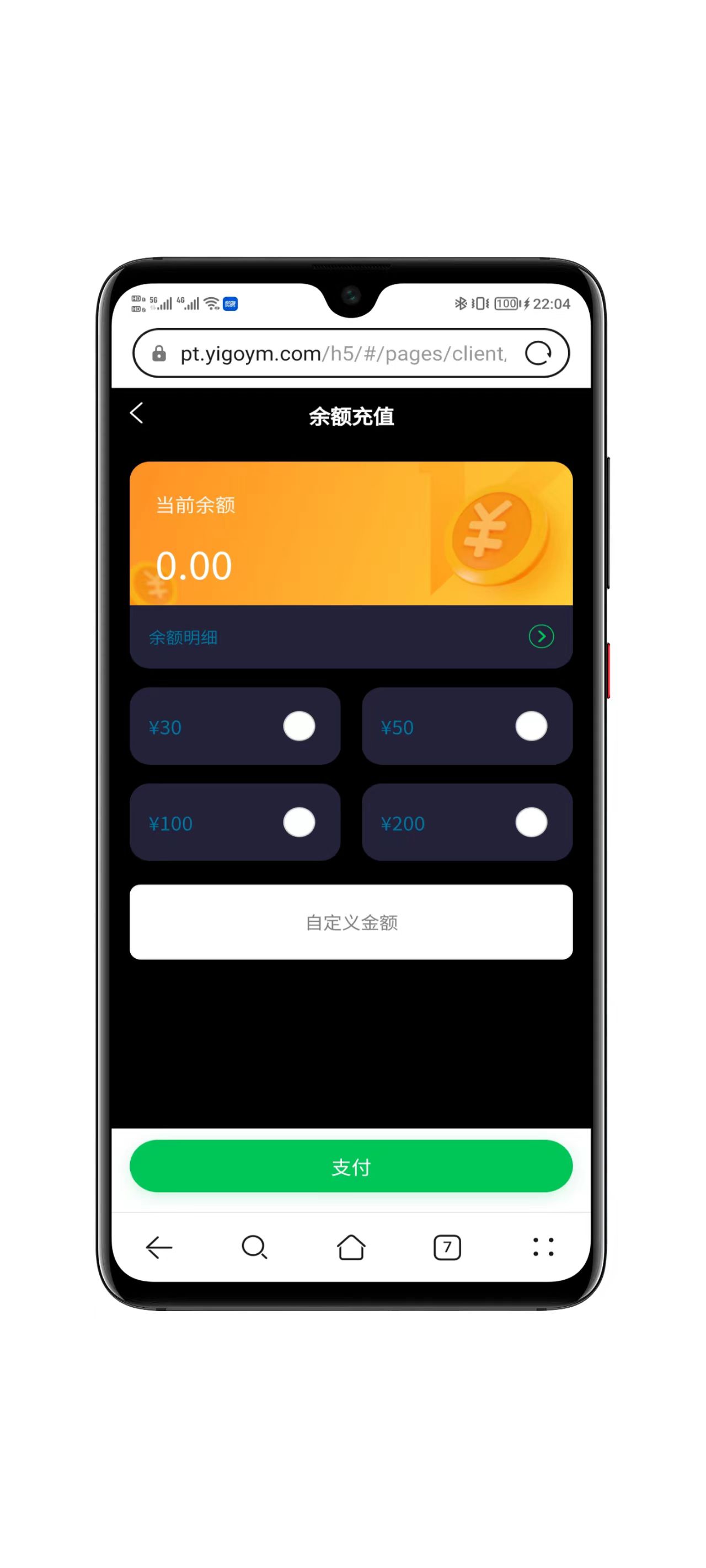Focus the 自定义金额 custom amount field
706x1568 pixels.
point(351,922)
